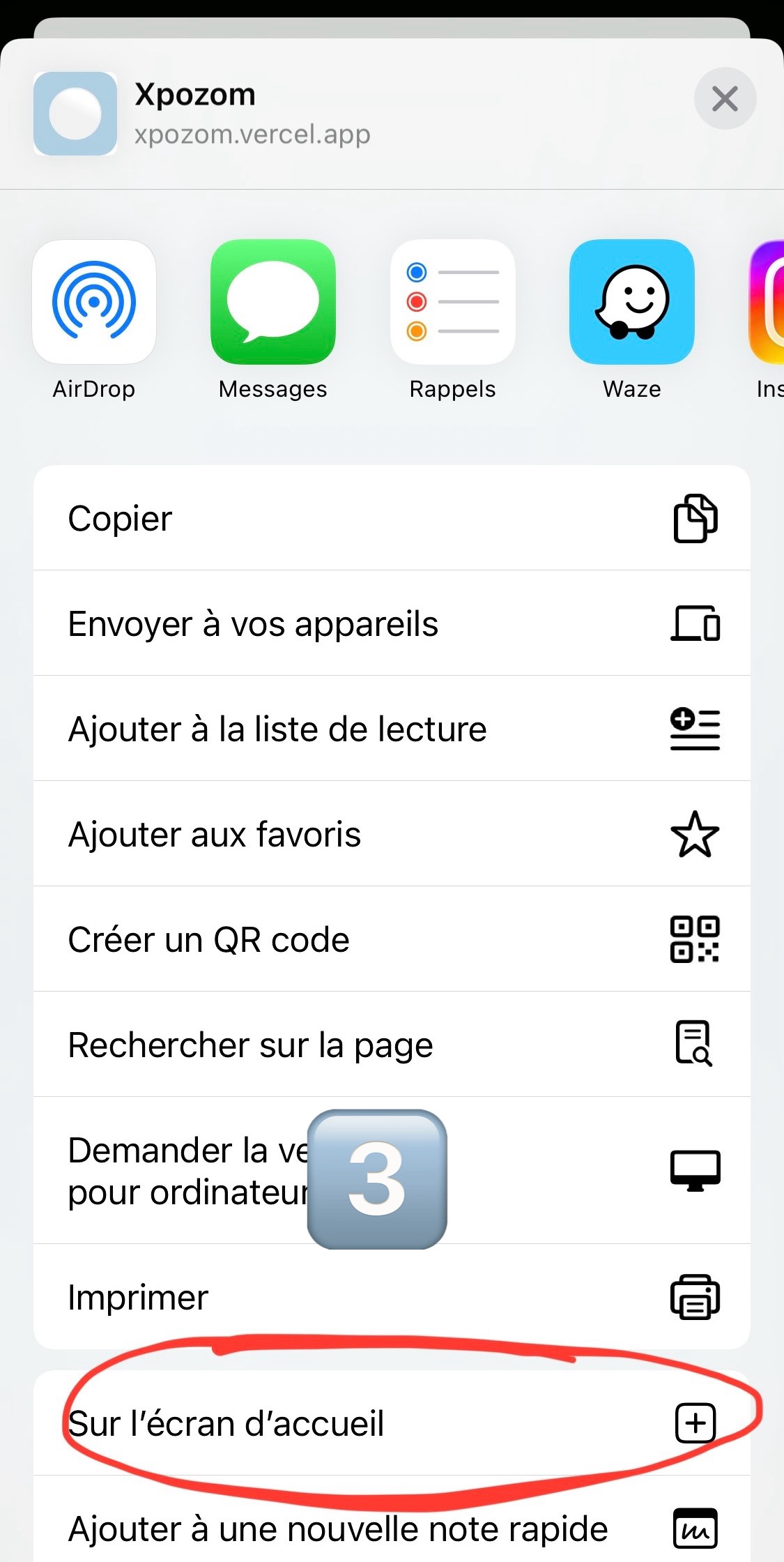Tap the star icon for favorites

tap(695, 834)
